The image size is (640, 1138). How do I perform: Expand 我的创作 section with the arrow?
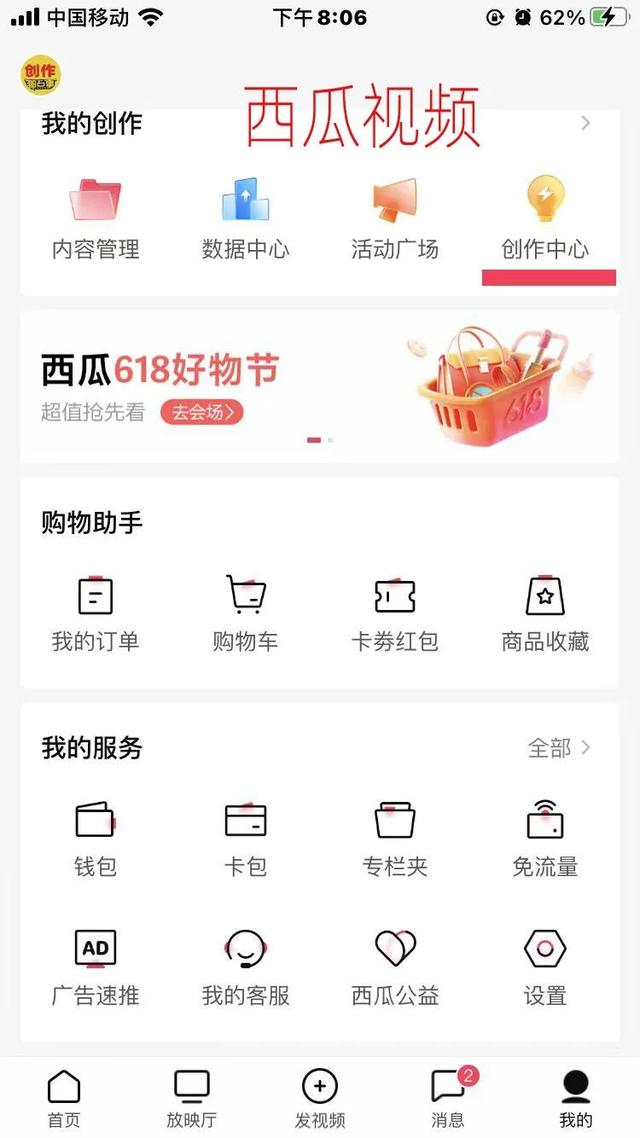coord(586,123)
